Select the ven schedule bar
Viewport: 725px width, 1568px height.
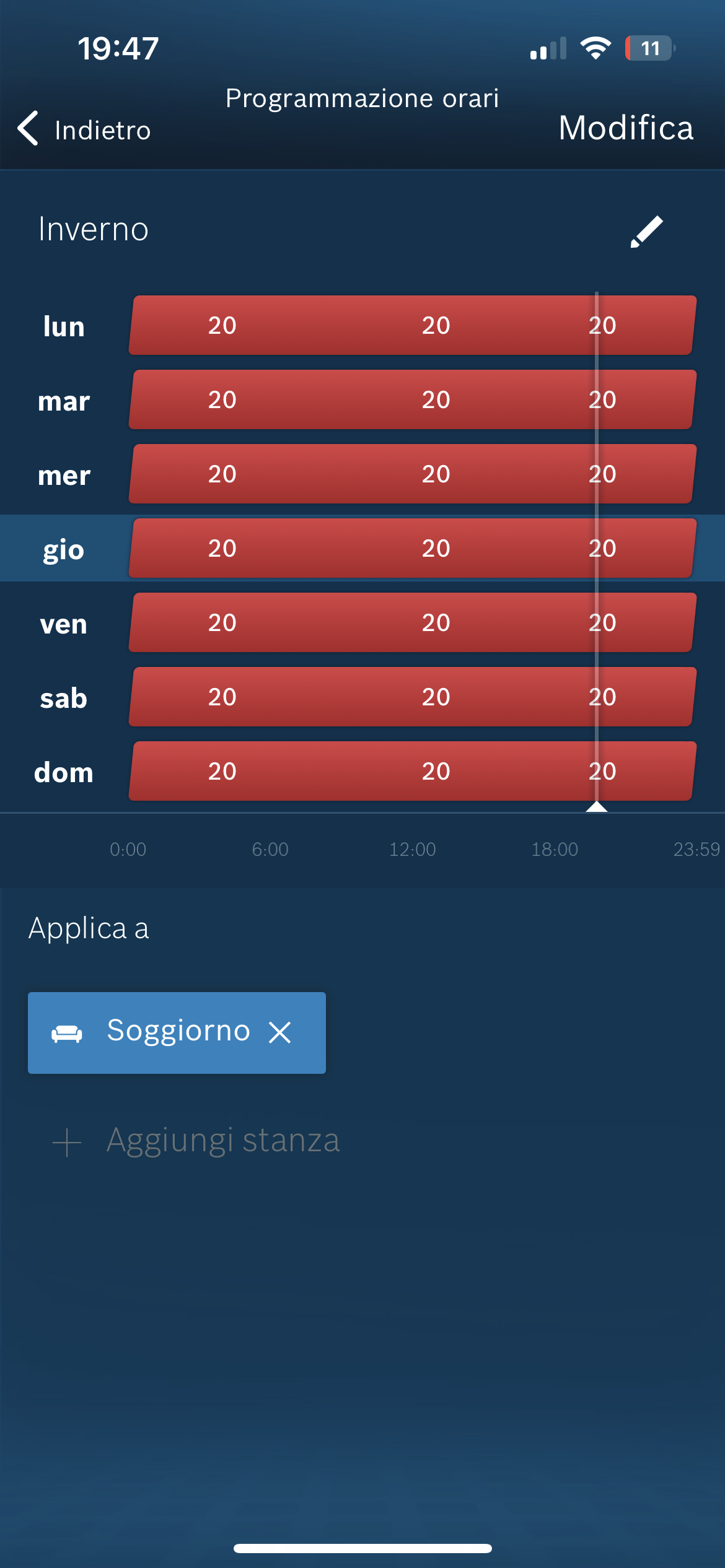click(413, 622)
